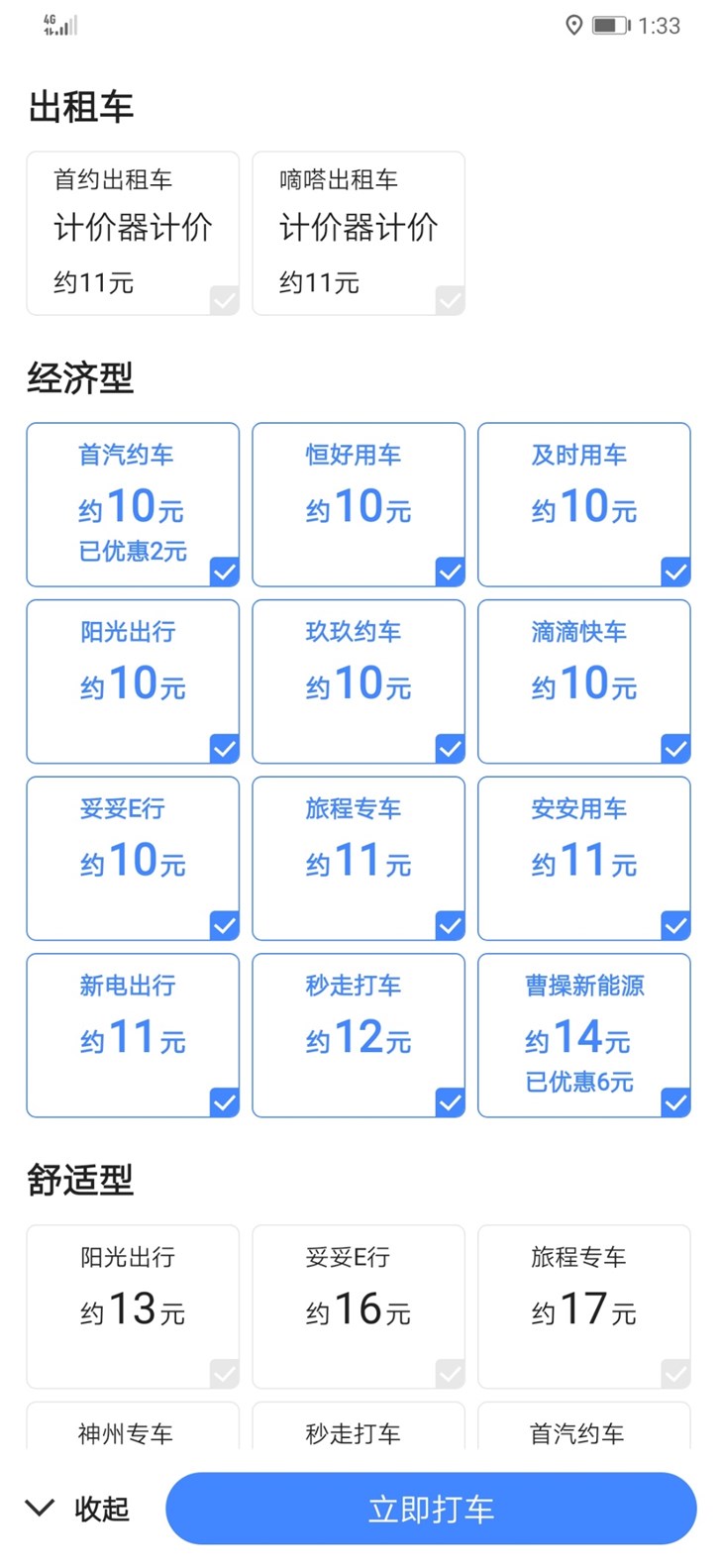Uncheck 秒走打车 at 约12元
721x1568 pixels.
[359, 1035]
